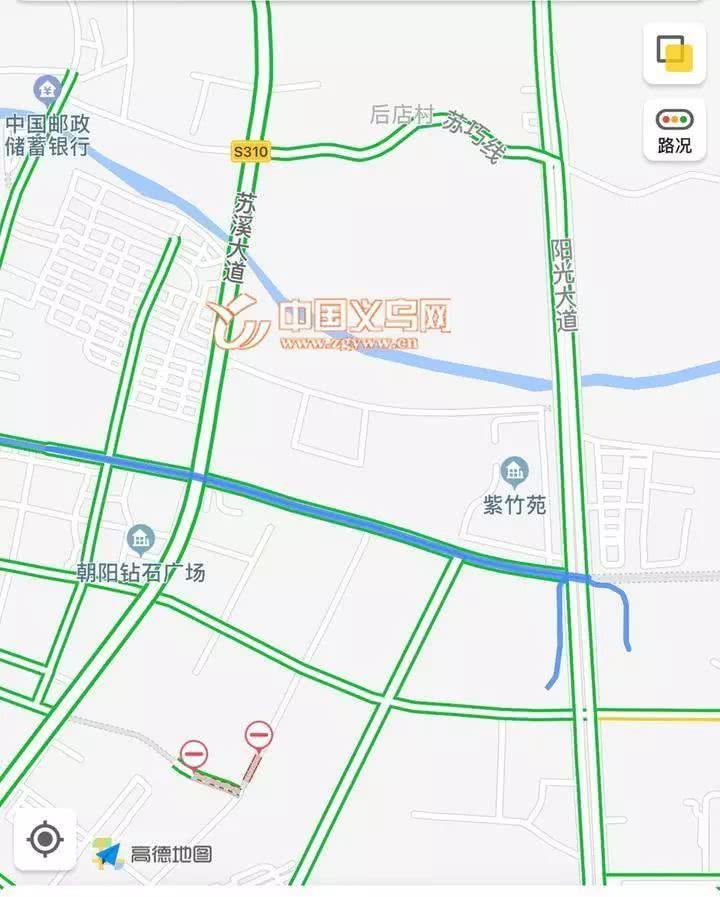
Task: Select the 紫竹苑 place marker
Action: pyautogui.click(x=515, y=470)
